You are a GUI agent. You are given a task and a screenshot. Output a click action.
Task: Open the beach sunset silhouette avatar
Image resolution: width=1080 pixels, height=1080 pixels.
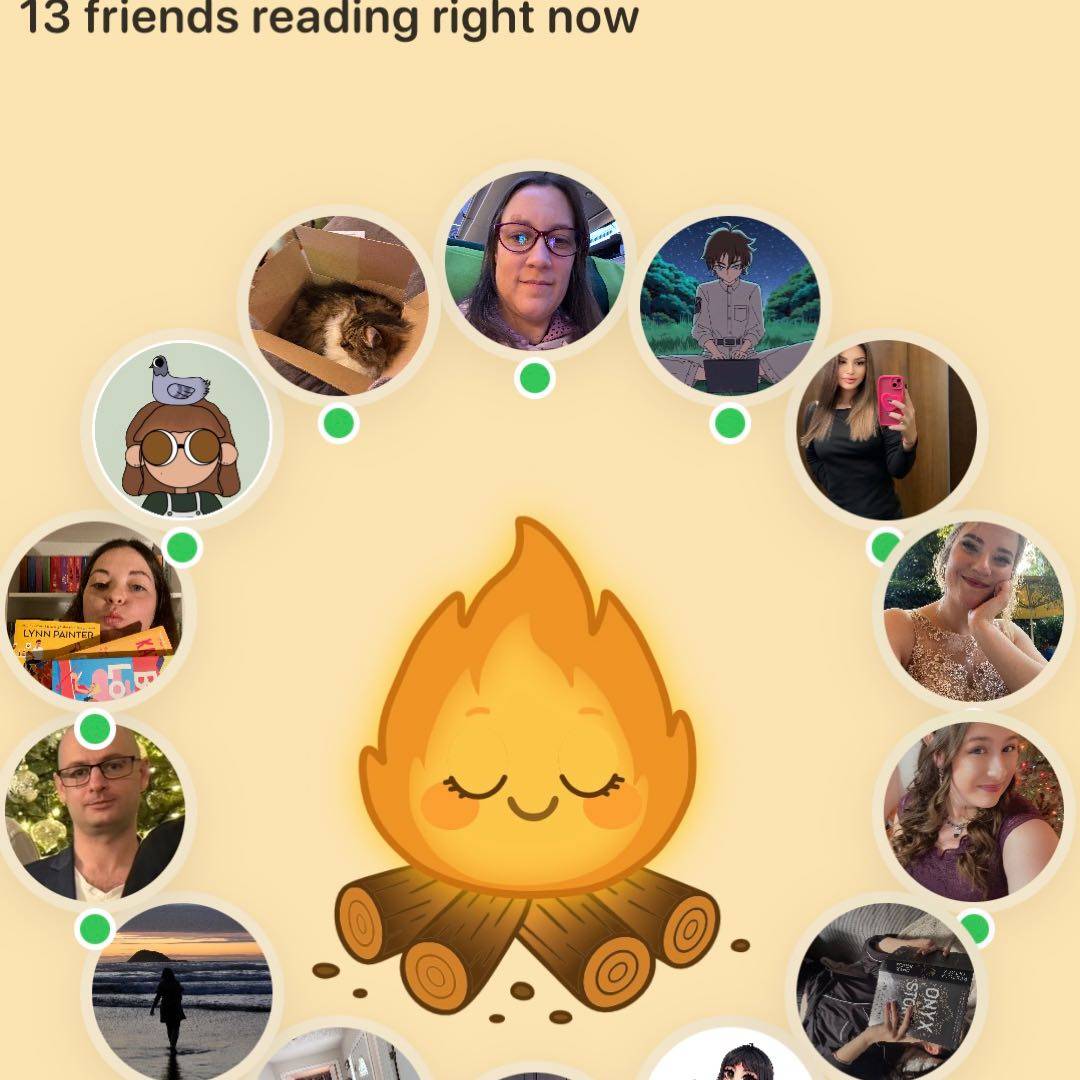(182, 985)
